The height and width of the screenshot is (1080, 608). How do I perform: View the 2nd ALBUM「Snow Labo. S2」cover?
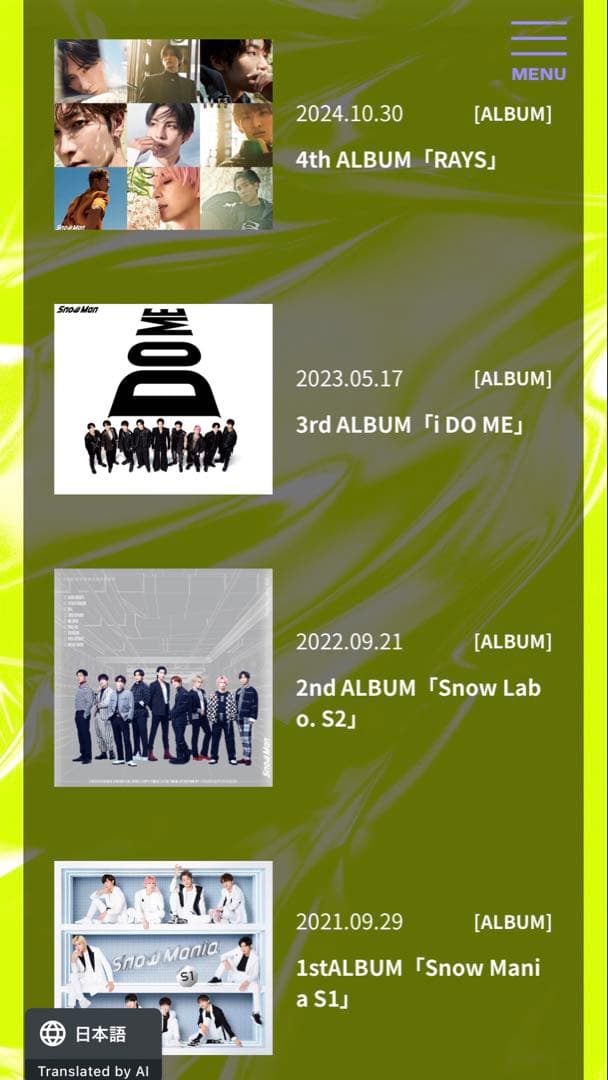pos(163,677)
